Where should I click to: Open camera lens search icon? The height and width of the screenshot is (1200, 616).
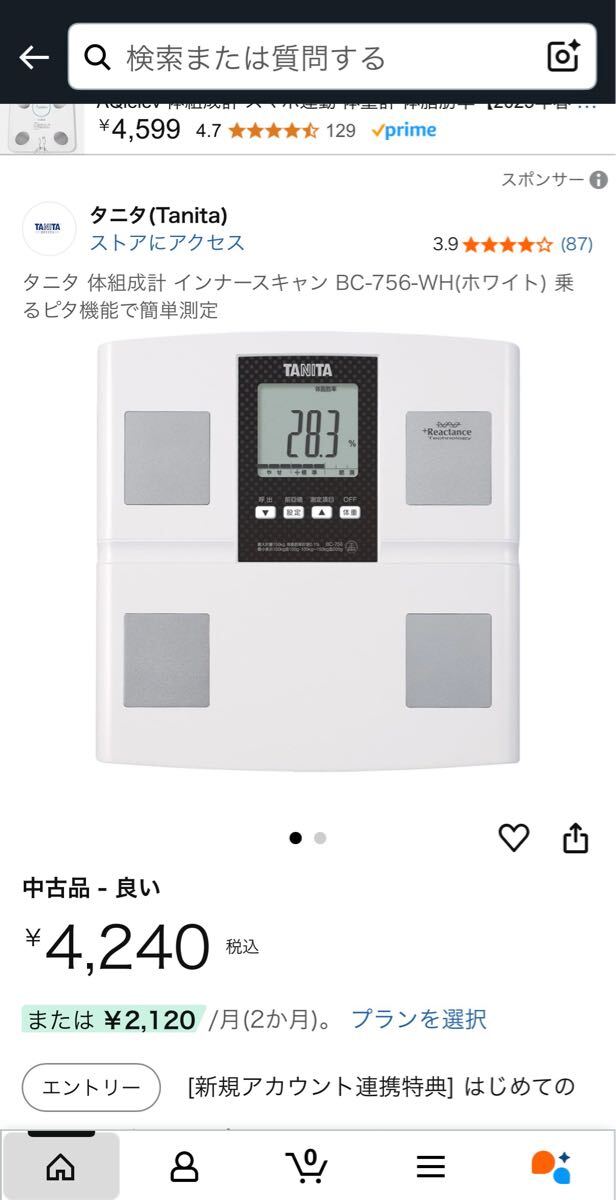tap(565, 58)
